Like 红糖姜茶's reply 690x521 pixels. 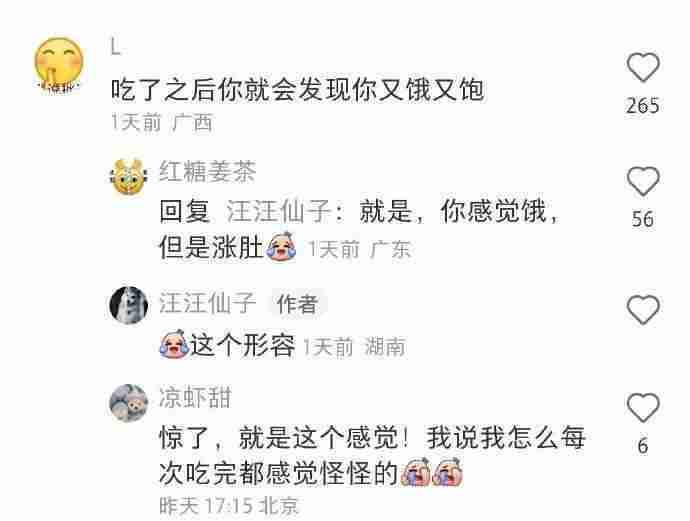click(x=643, y=181)
